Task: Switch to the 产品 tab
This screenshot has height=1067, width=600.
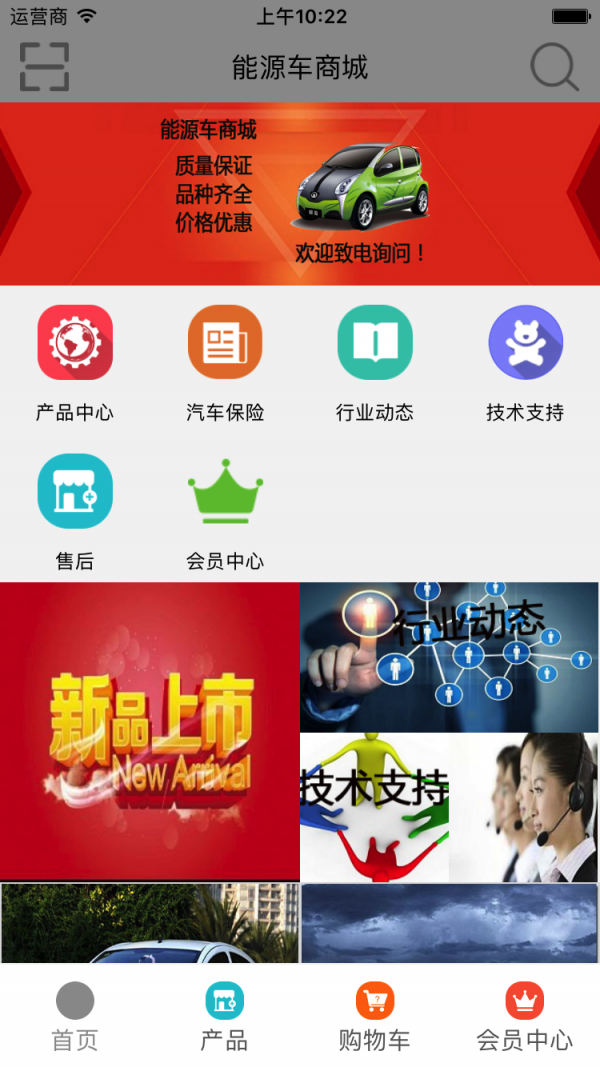Action: click(225, 1016)
